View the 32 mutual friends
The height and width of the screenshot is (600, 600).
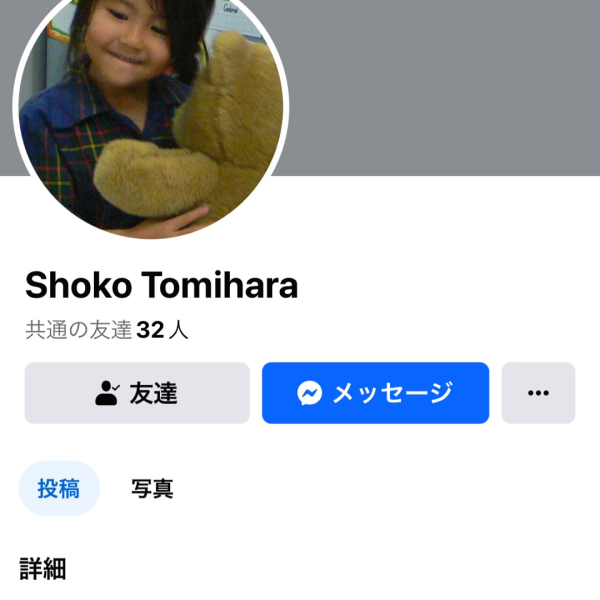[x=106, y=330]
